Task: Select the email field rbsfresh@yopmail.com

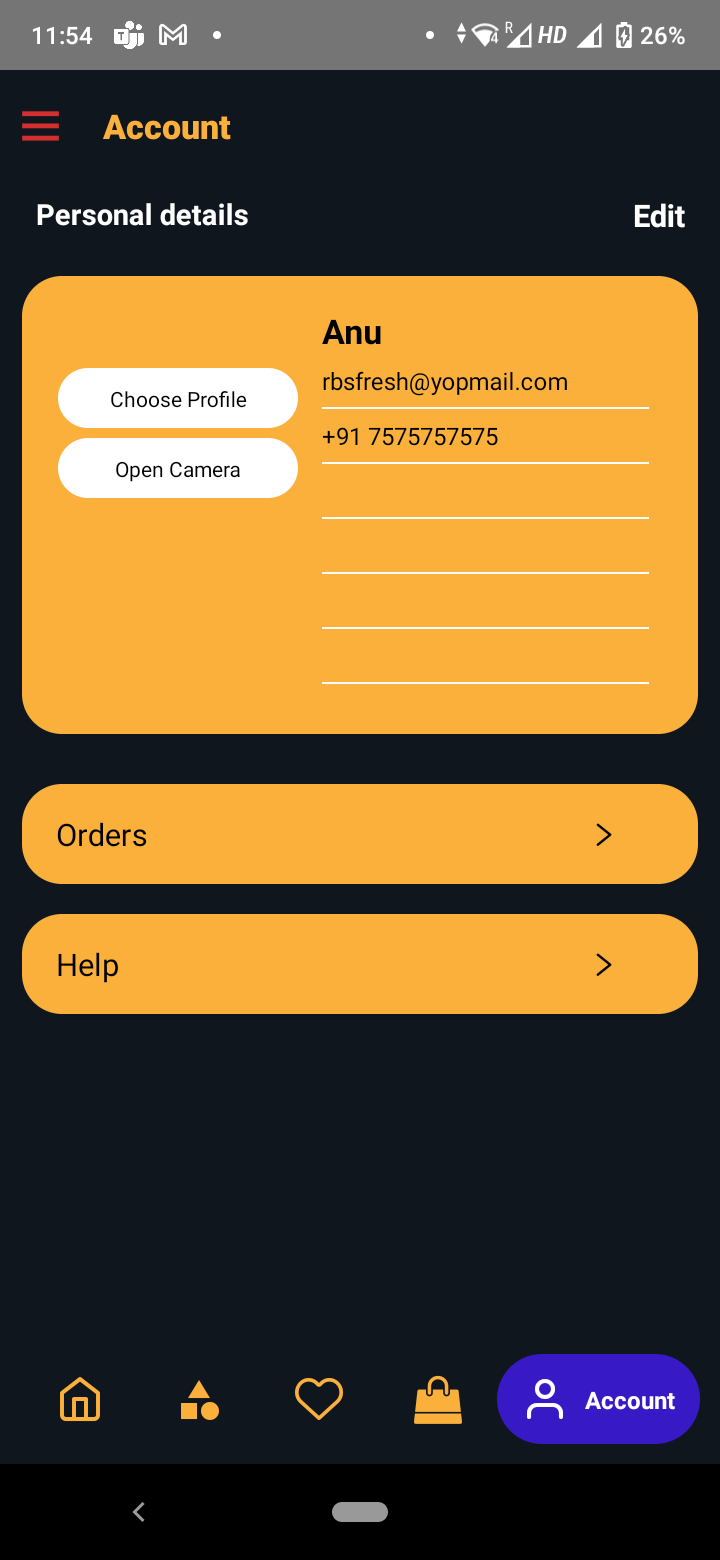Action: [485, 383]
